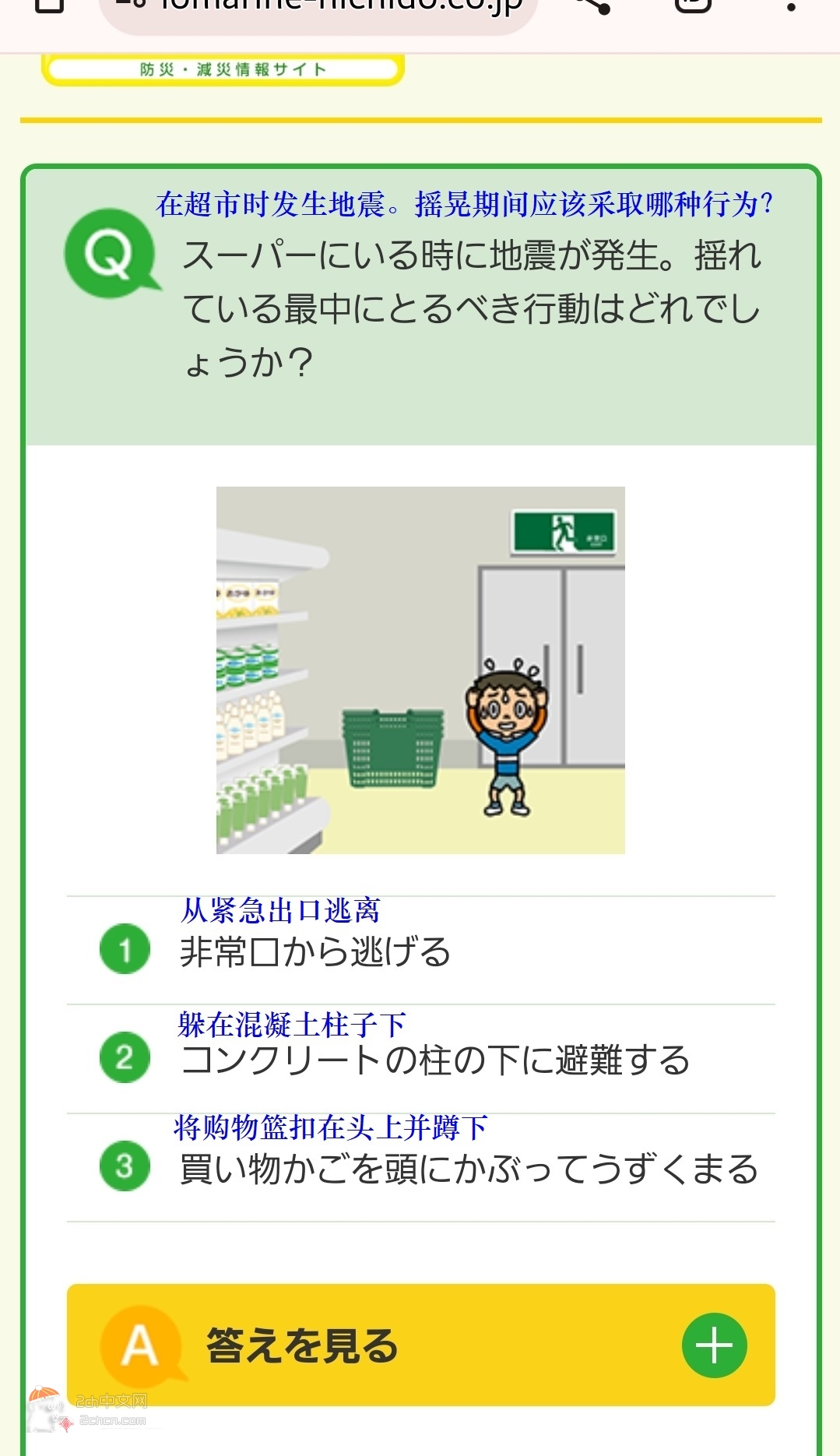Share this page from the browser toolbar
840x1456 pixels.
[594, 6]
